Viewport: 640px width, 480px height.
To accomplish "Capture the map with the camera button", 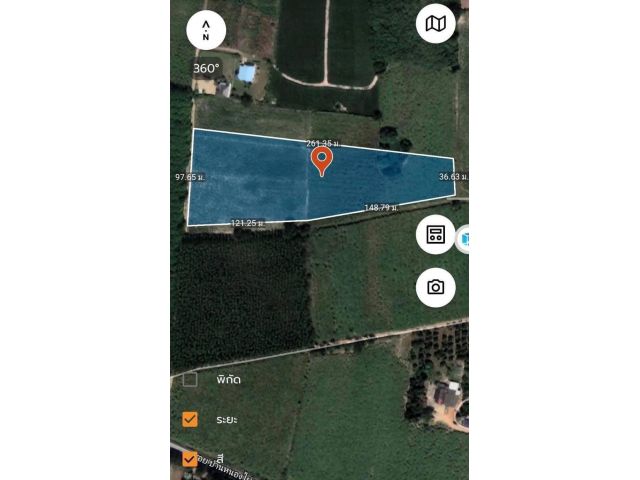I will coord(436,287).
